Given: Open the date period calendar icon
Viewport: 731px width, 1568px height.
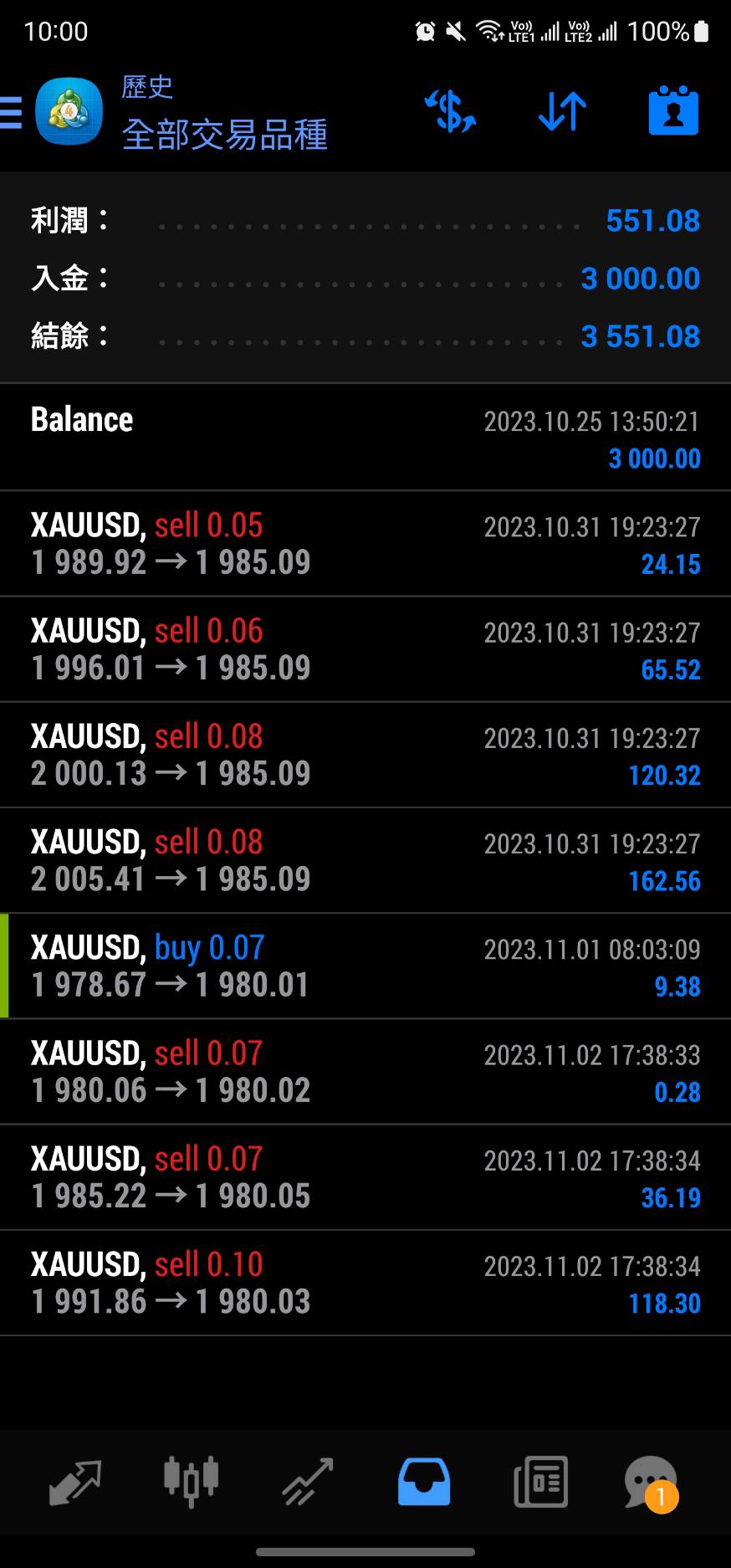Looking at the screenshot, I should pos(673,112).
